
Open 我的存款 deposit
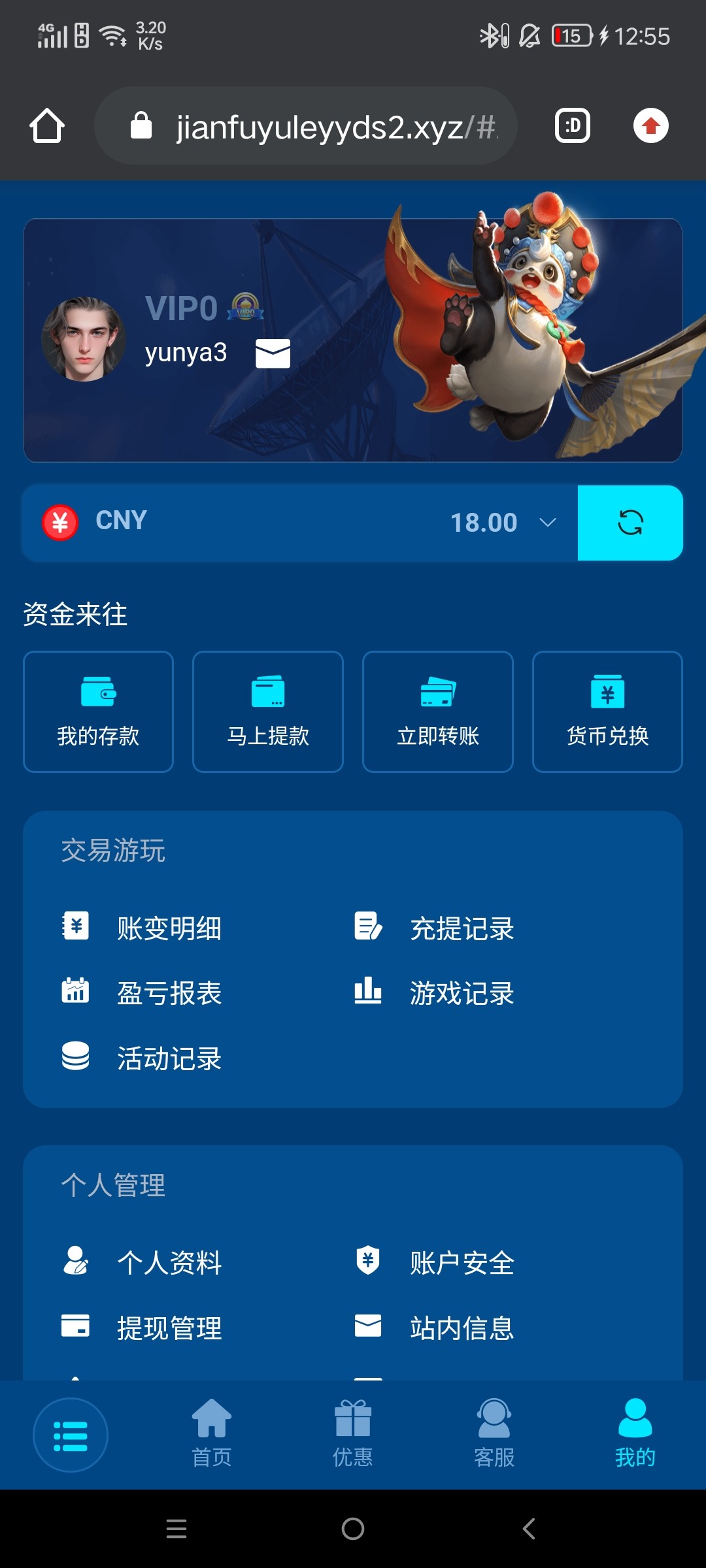coord(98,711)
